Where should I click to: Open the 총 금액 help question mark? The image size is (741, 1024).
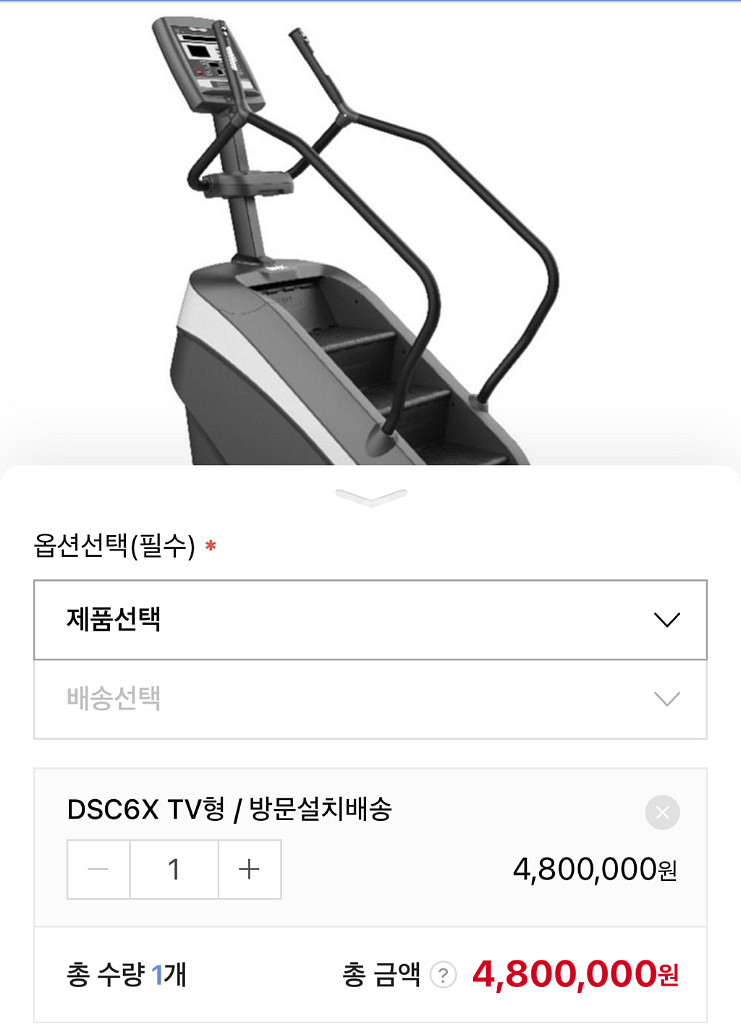443,975
